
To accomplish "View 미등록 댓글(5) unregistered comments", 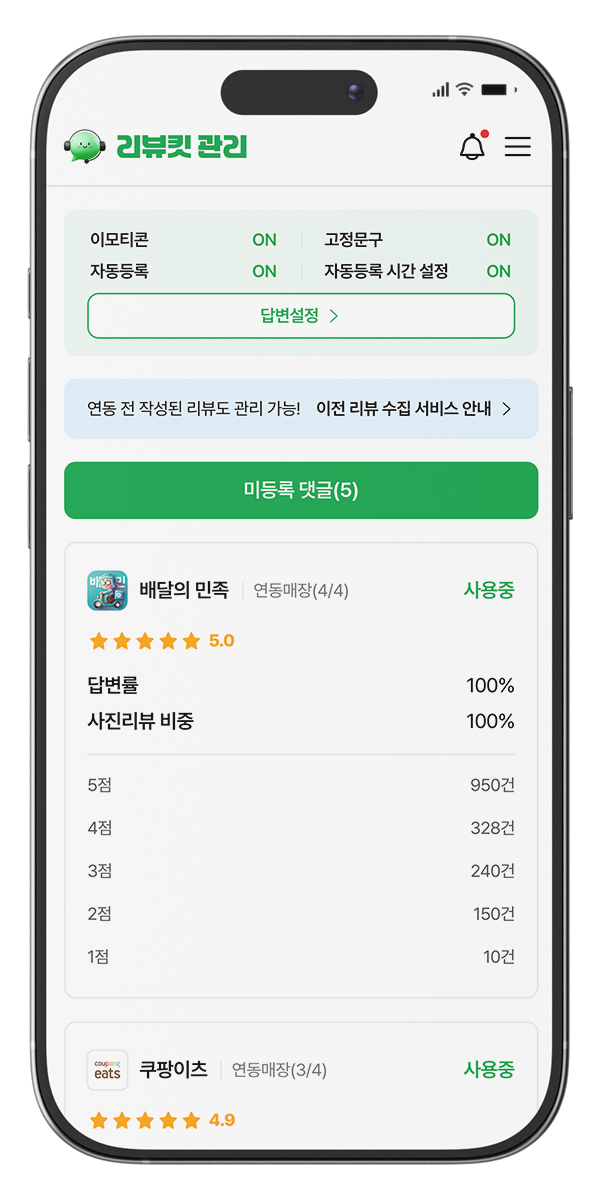I will tap(301, 490).
